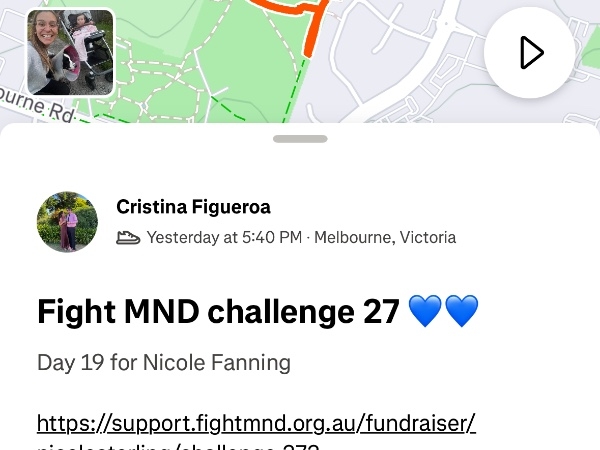Image resolution: width=600 pixels, height=450 pixels.
Task: View Cristina Figueroa's profile by name
Action: [x=193, y=207]
